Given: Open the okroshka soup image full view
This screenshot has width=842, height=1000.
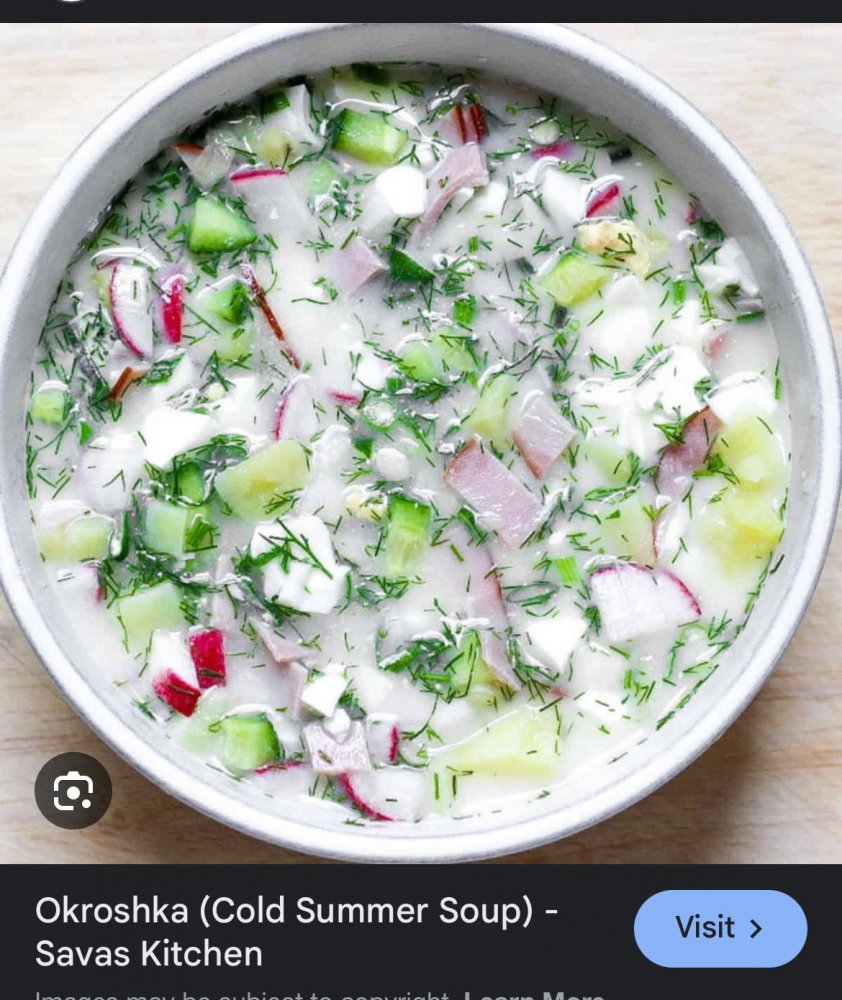Looking at the screenshot, I should point(420,440).
